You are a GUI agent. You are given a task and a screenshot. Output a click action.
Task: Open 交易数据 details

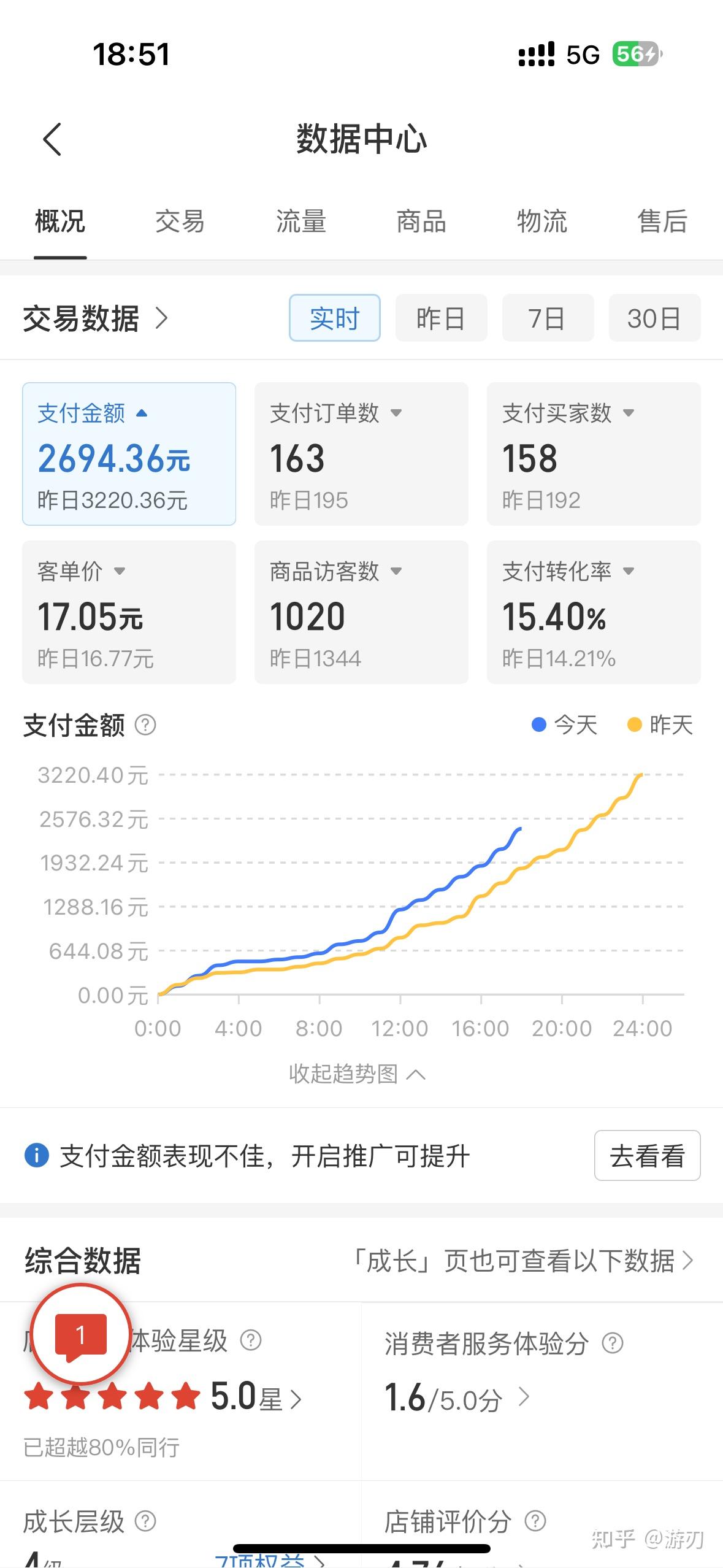click(x=95, y=318)
